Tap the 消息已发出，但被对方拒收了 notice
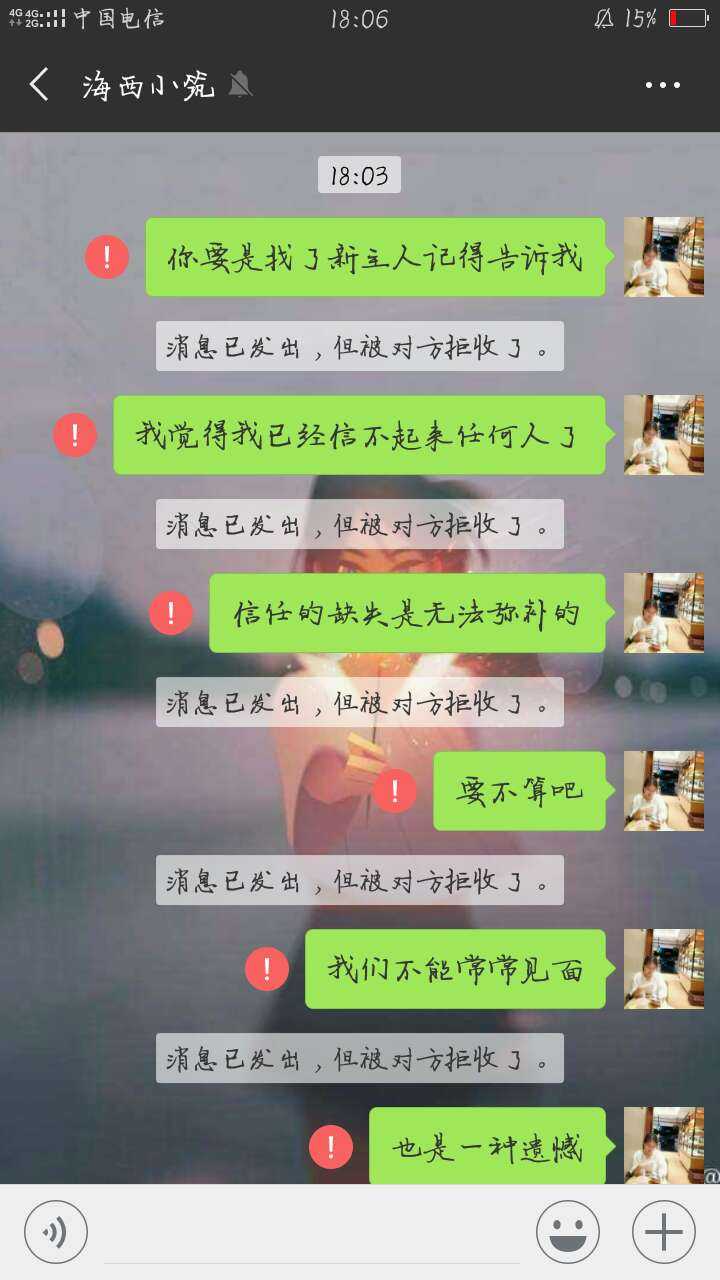Image resolution: width=720 pixels, height=1280 pixels. (359, 345)
